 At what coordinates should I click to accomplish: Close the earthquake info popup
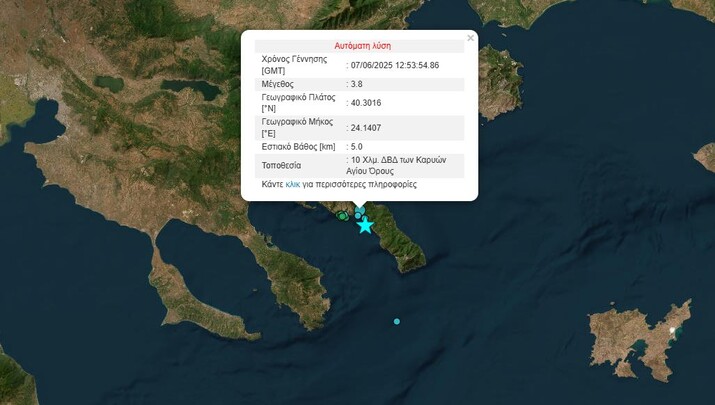470,39
